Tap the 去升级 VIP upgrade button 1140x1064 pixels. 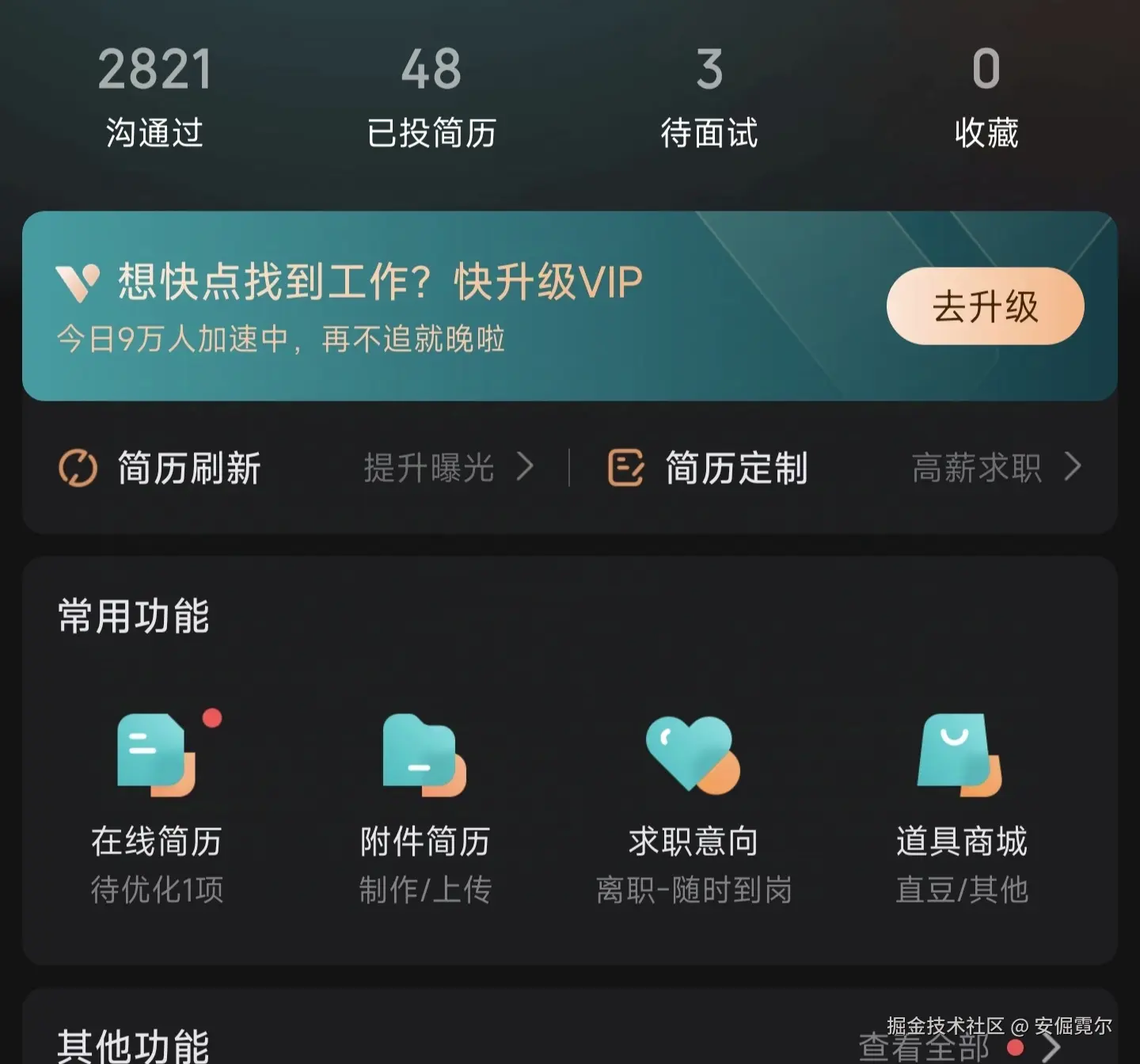pos(985,306)
